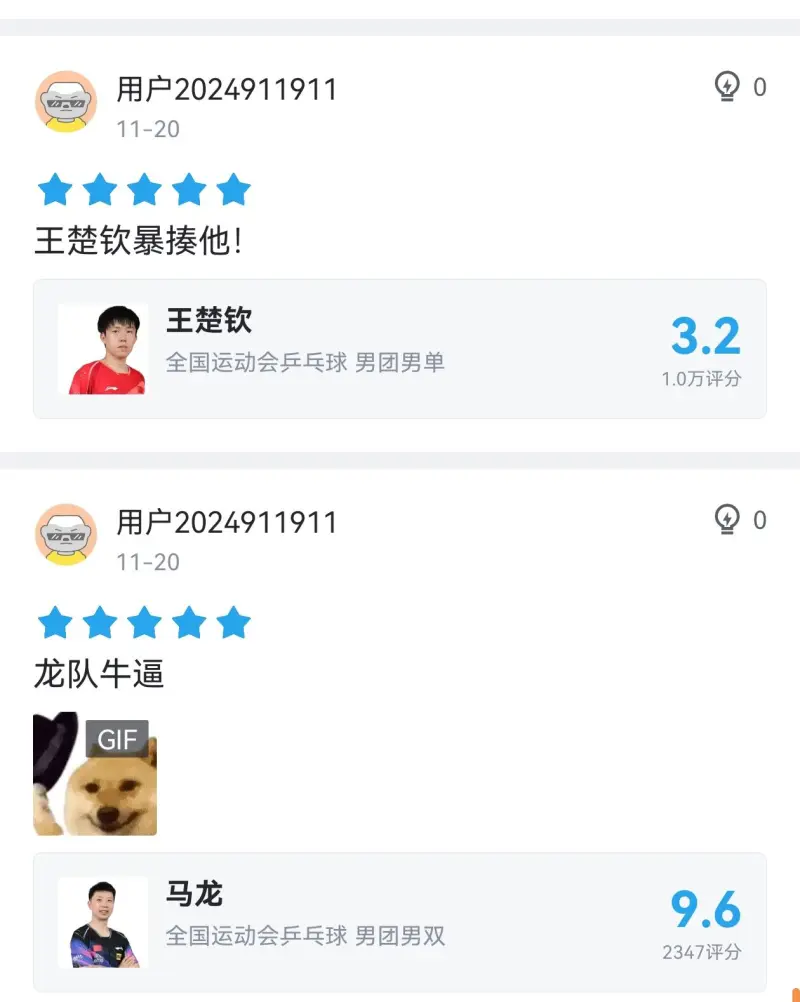
Task: Open user avatar above 王楚钦暴揍他 review
Action: click(x=66, y=102)
